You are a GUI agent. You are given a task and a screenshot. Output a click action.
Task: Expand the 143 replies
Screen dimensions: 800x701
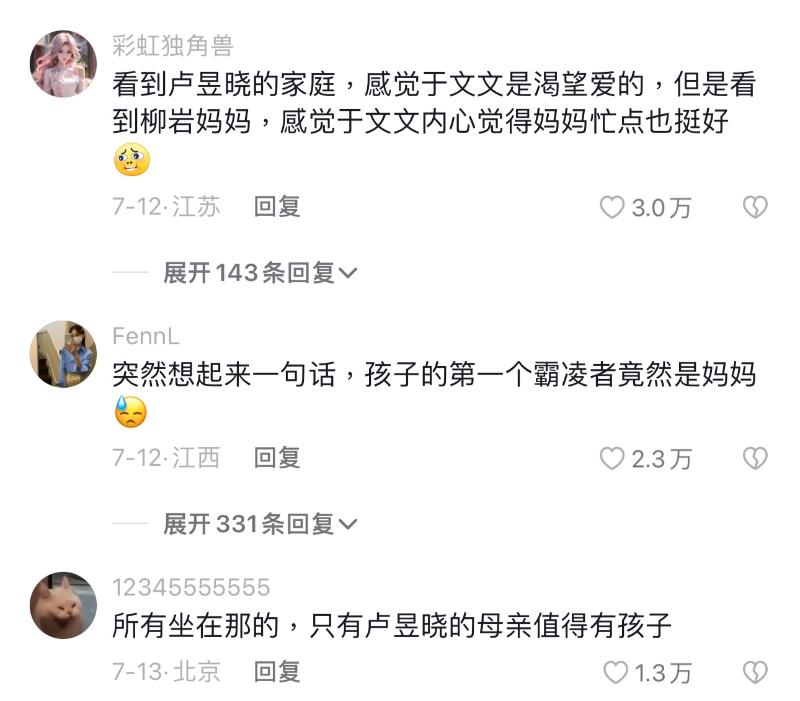pos(260,273)
